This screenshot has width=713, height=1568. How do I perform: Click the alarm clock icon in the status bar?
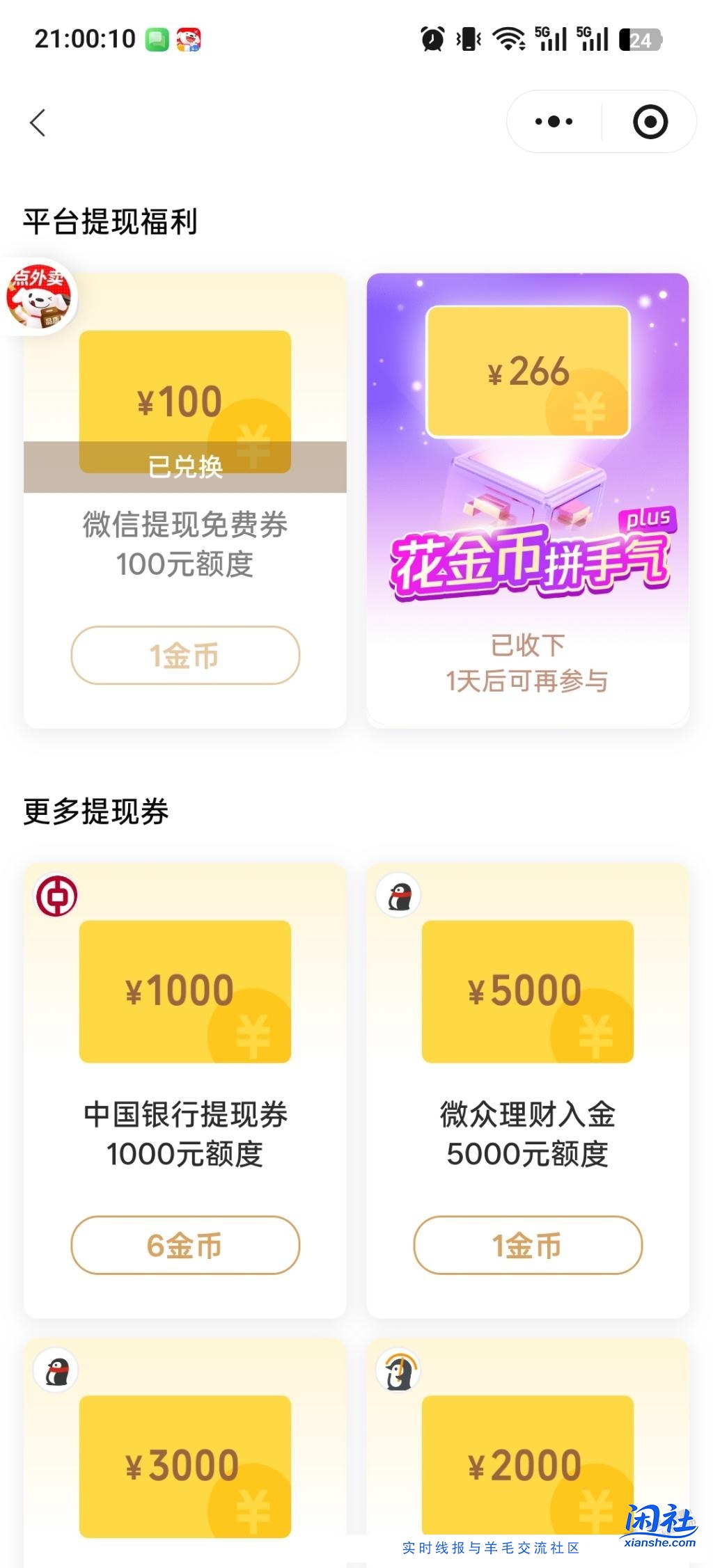coord(432,40)
